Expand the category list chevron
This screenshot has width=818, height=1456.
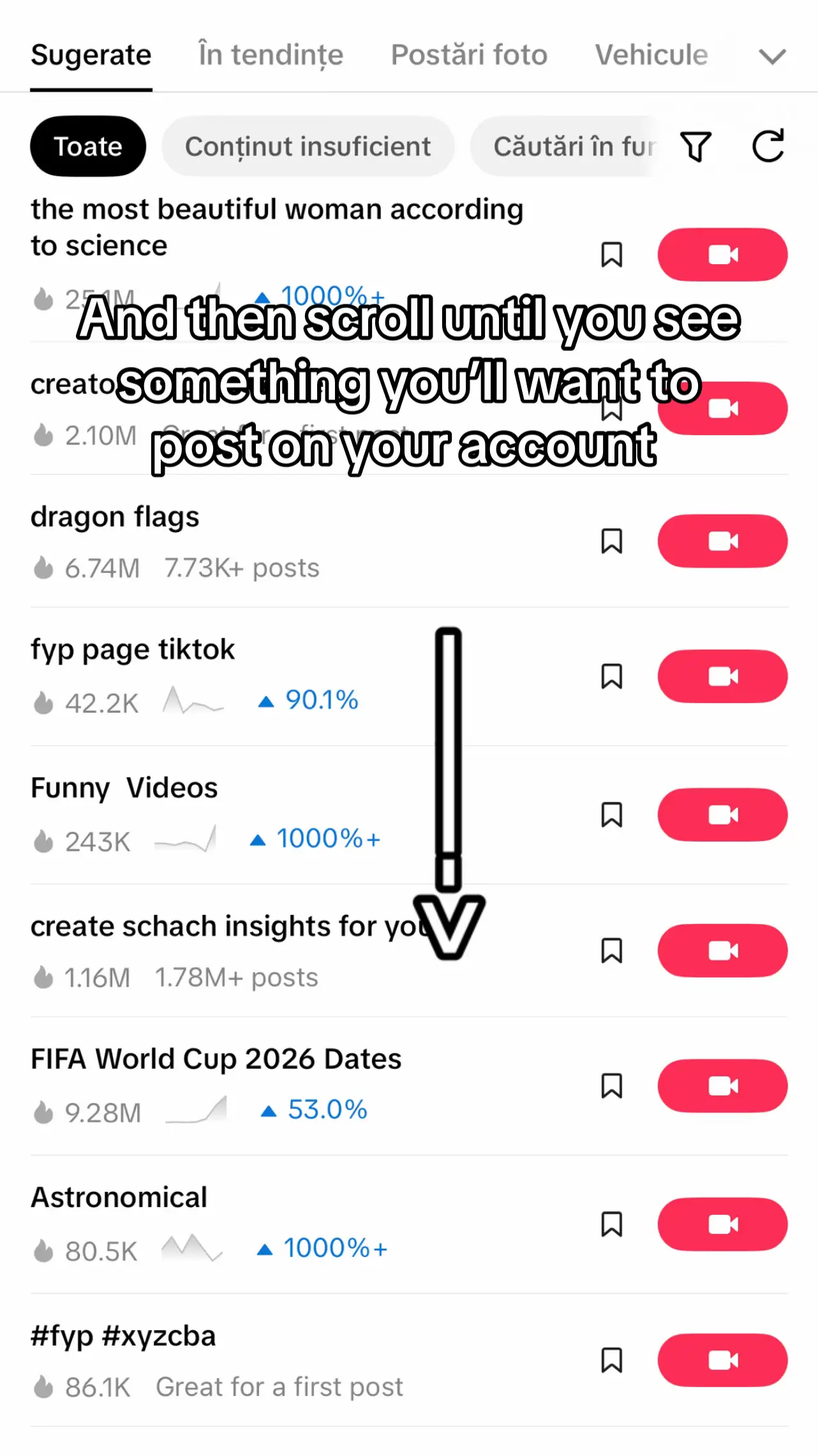[x=772, y=57]
